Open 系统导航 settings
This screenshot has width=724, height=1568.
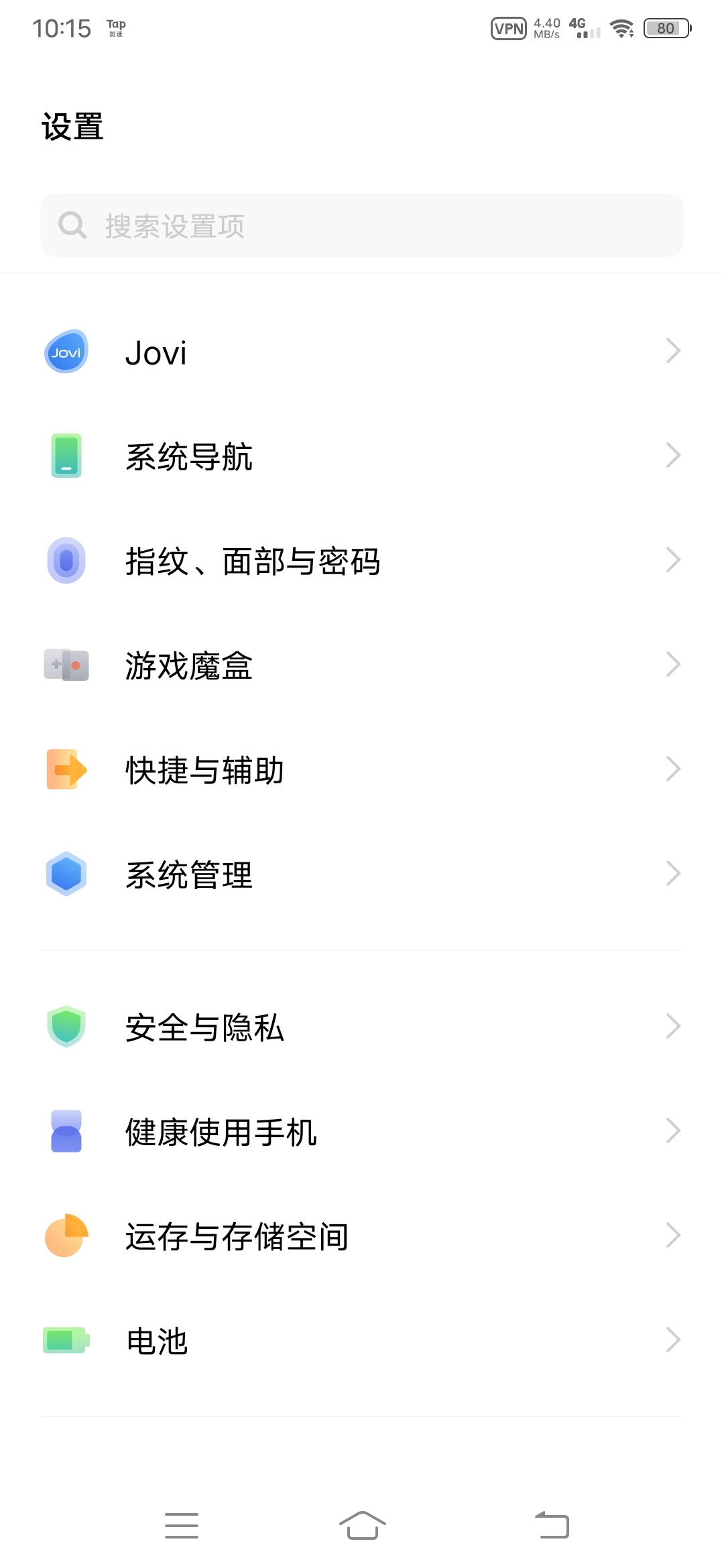pos(362,456)
